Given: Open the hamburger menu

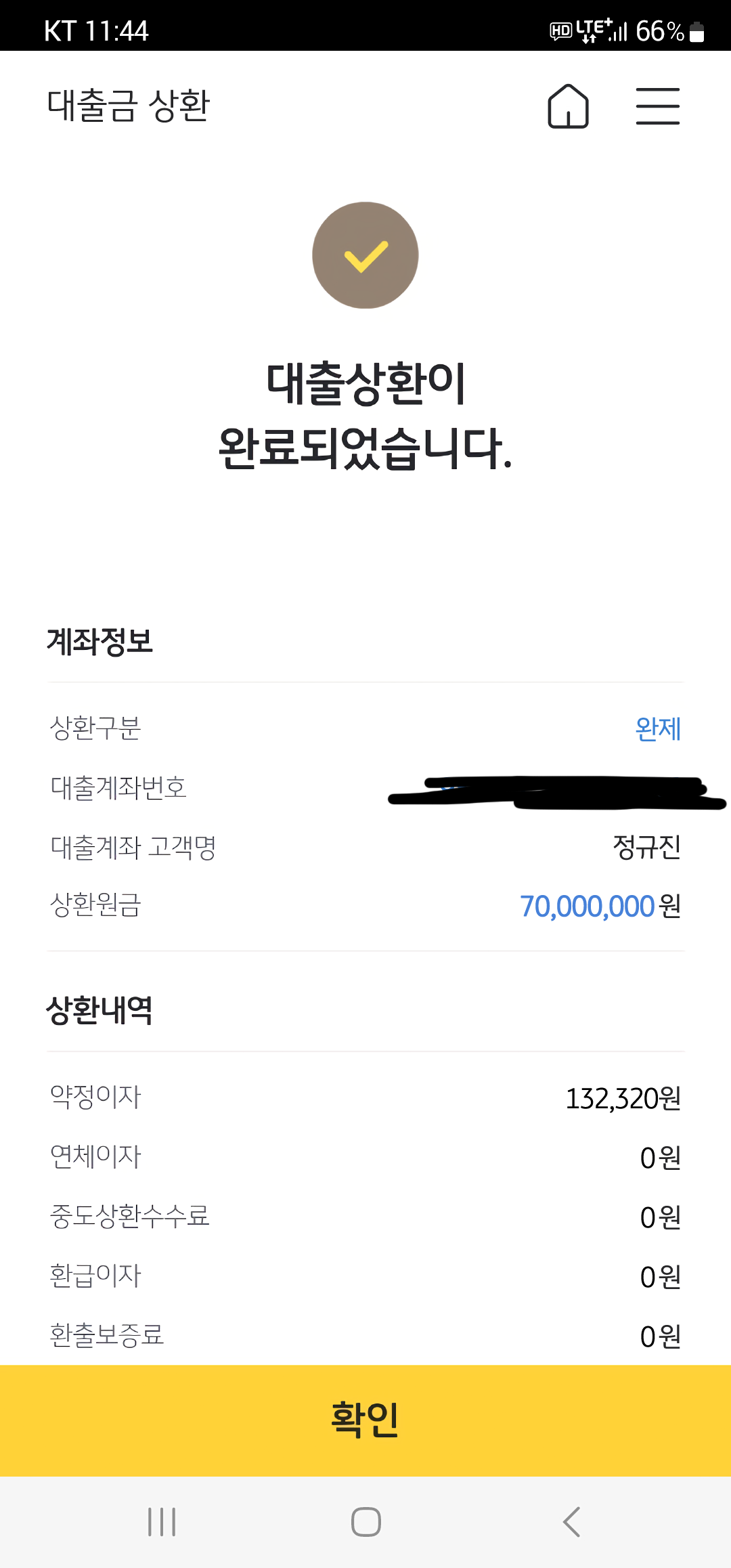Looking at the screenshot, I should (x=657, y=106).
